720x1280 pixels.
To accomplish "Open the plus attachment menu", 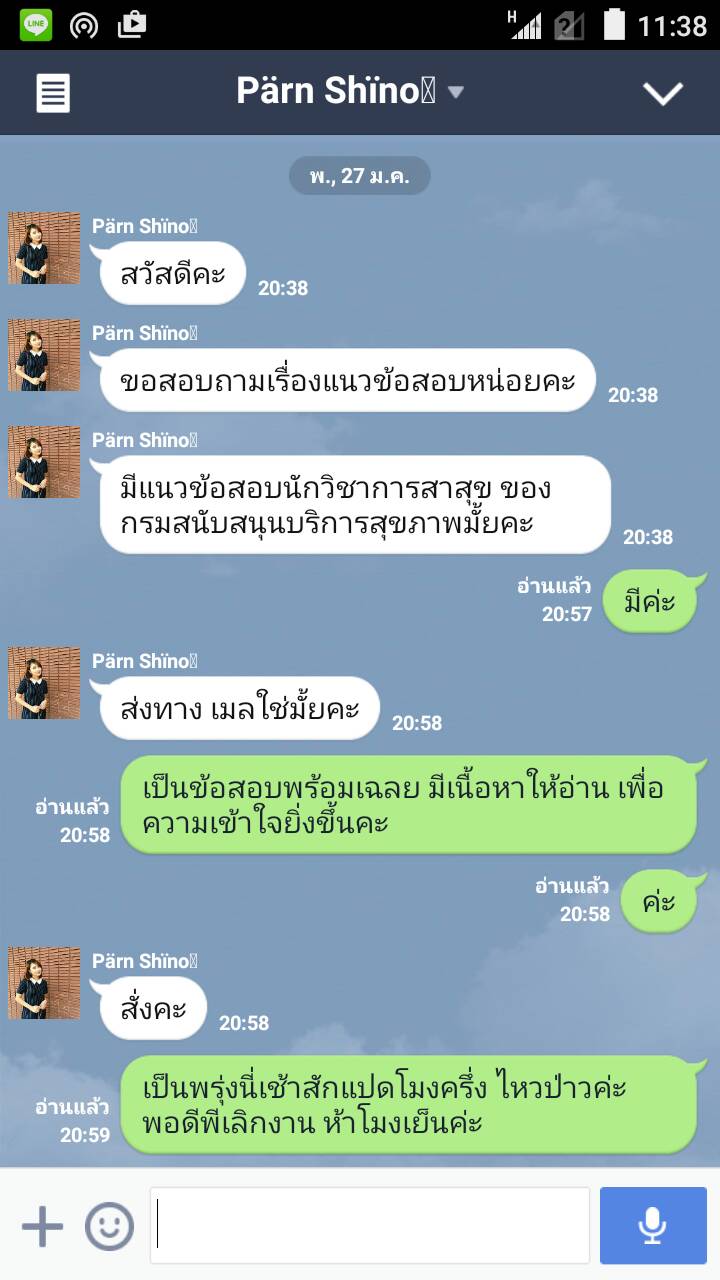I will [42, 1226].
